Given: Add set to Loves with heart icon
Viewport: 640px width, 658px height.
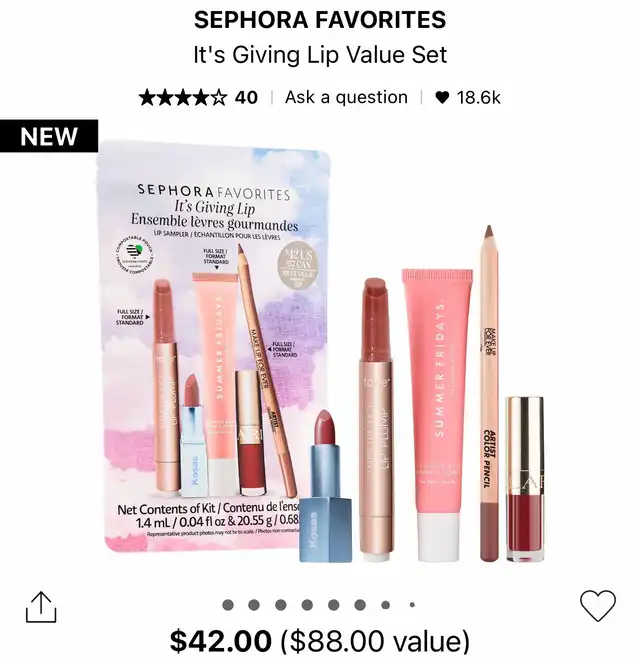Looking at the screenshot, I should (x=597, y=605).
